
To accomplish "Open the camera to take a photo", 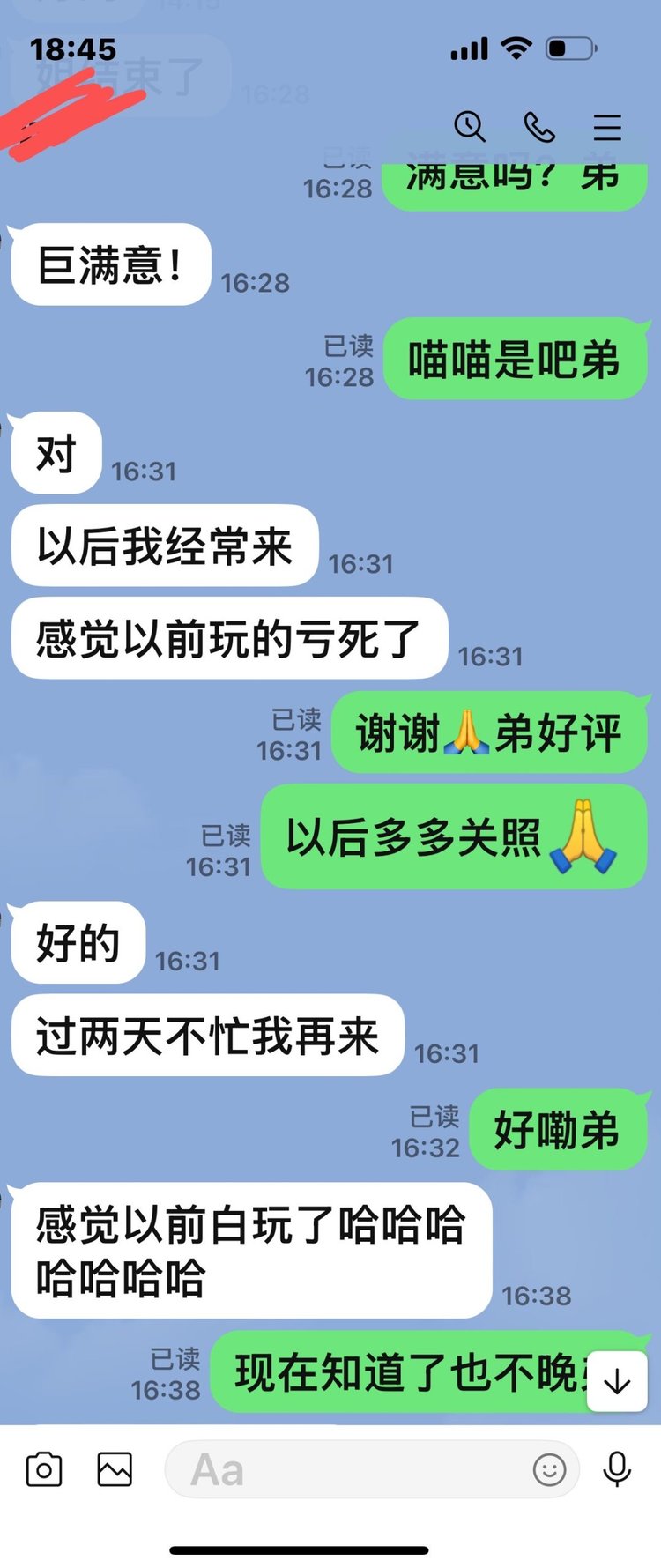I will pos(44,1469).
